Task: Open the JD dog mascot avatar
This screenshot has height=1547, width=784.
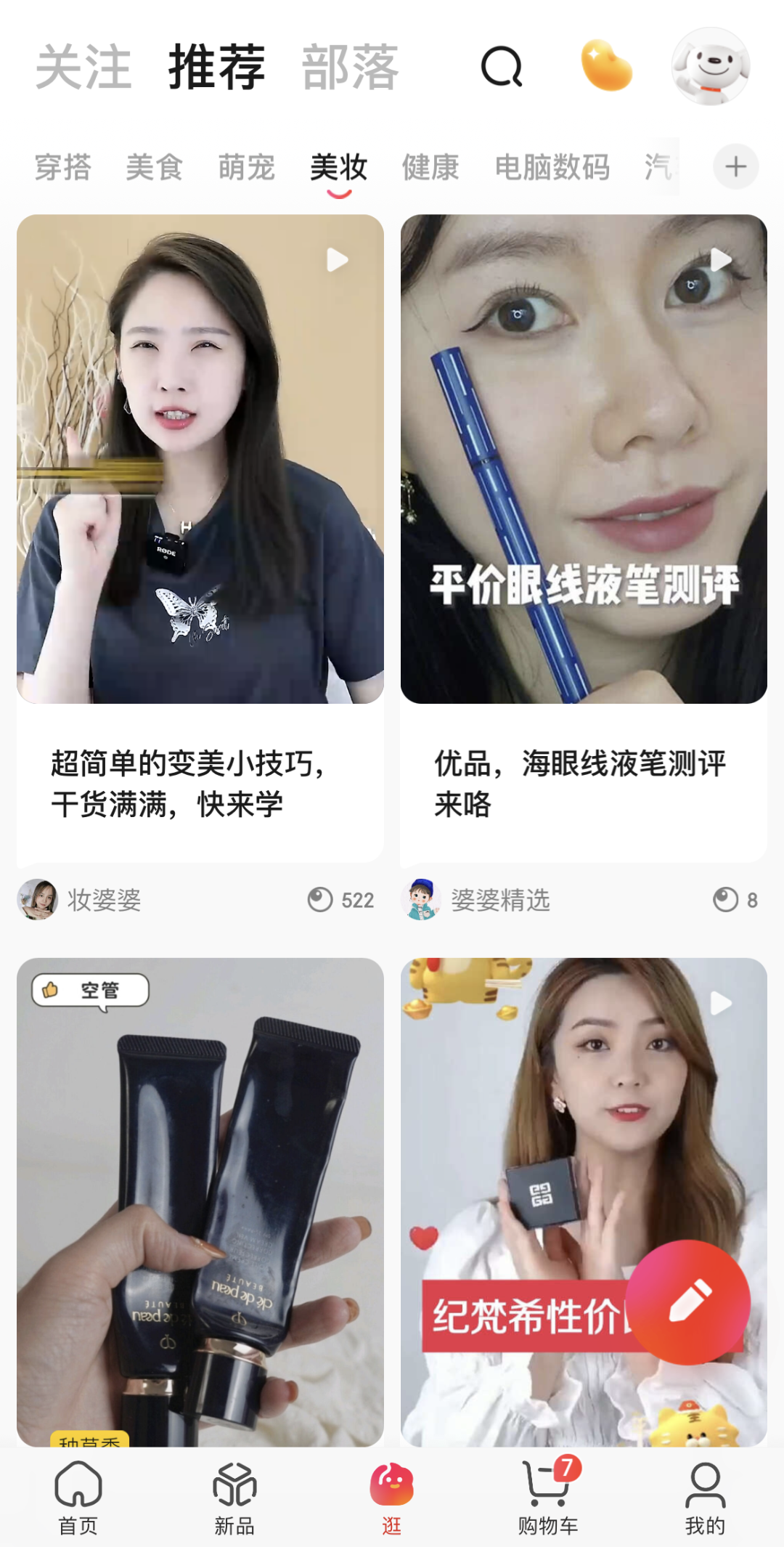Action: (710, 66)
